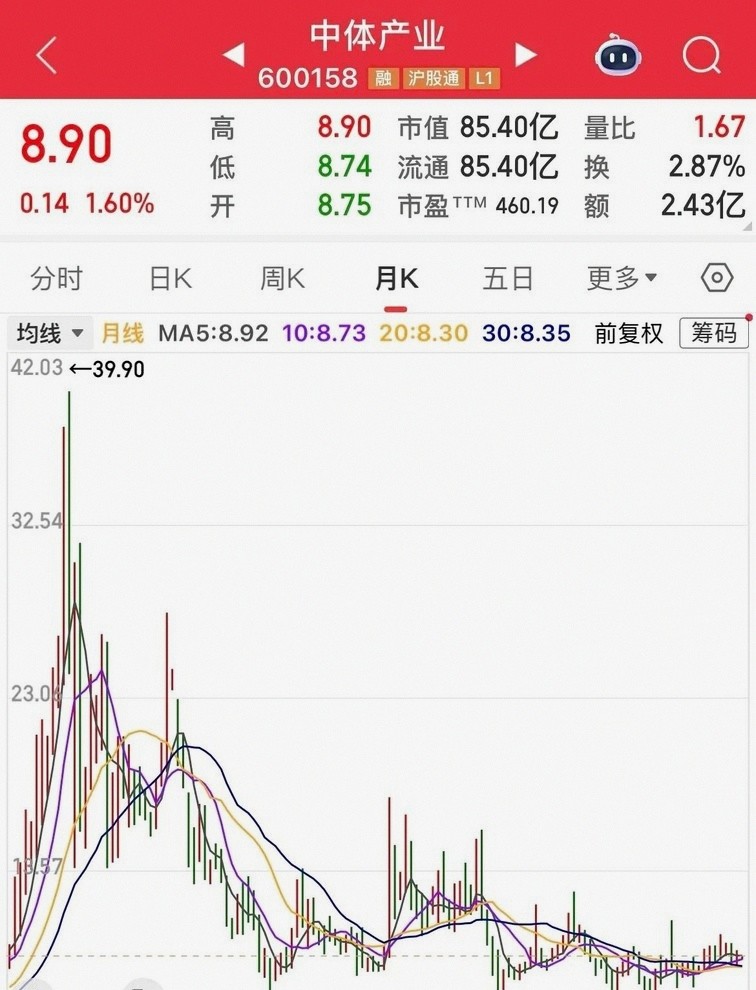
Task: Select the 周K weekly chart tab
Action: 281,278
